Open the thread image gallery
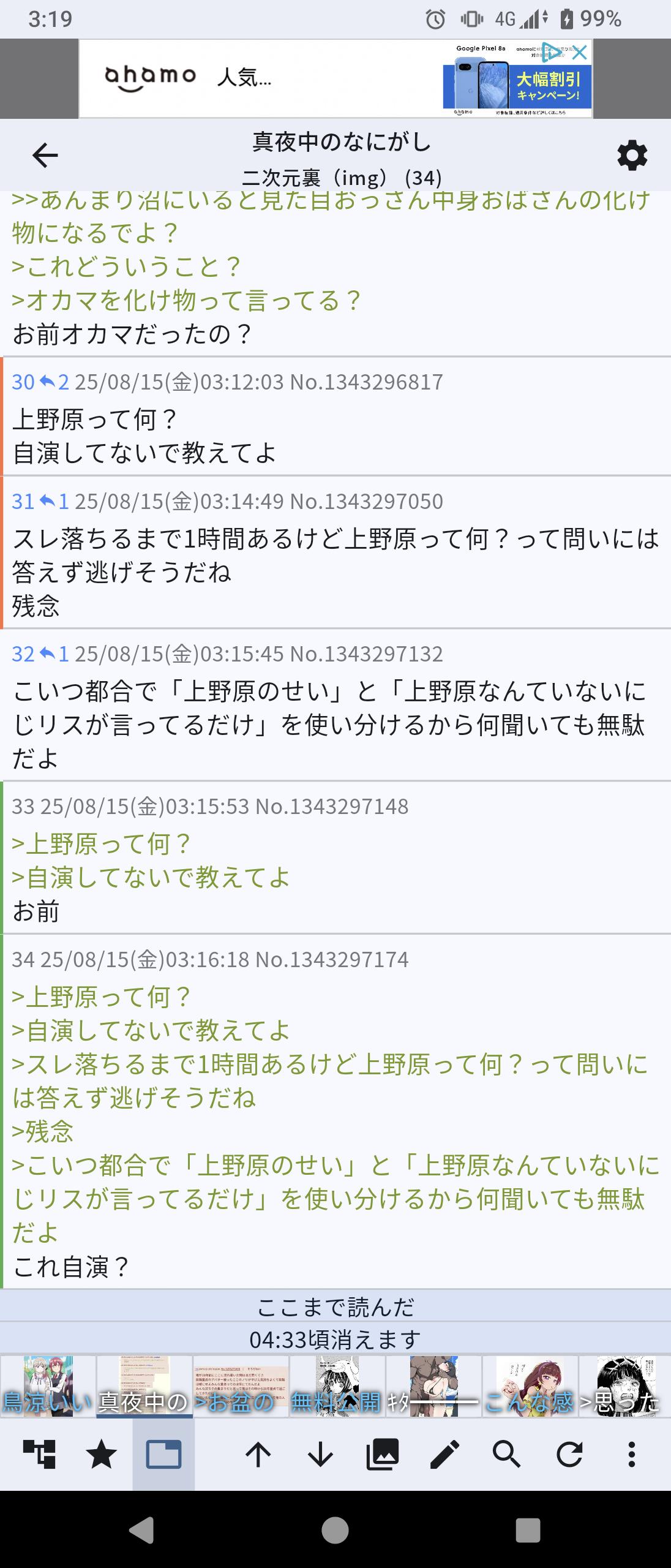The width and height of the screenshot is (671, 1568). click(383, 1454)
